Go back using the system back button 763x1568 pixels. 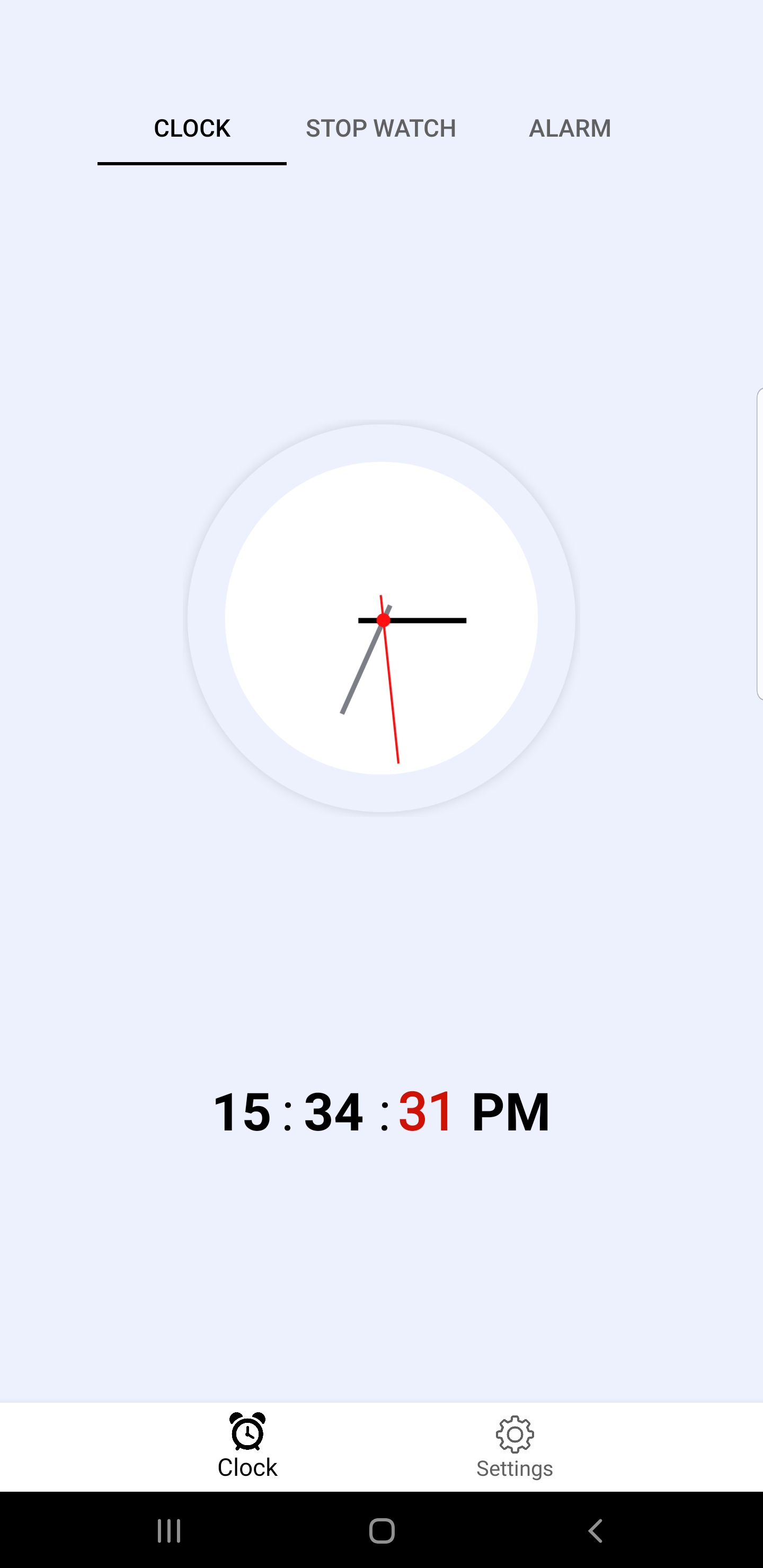click(595, 1530)
